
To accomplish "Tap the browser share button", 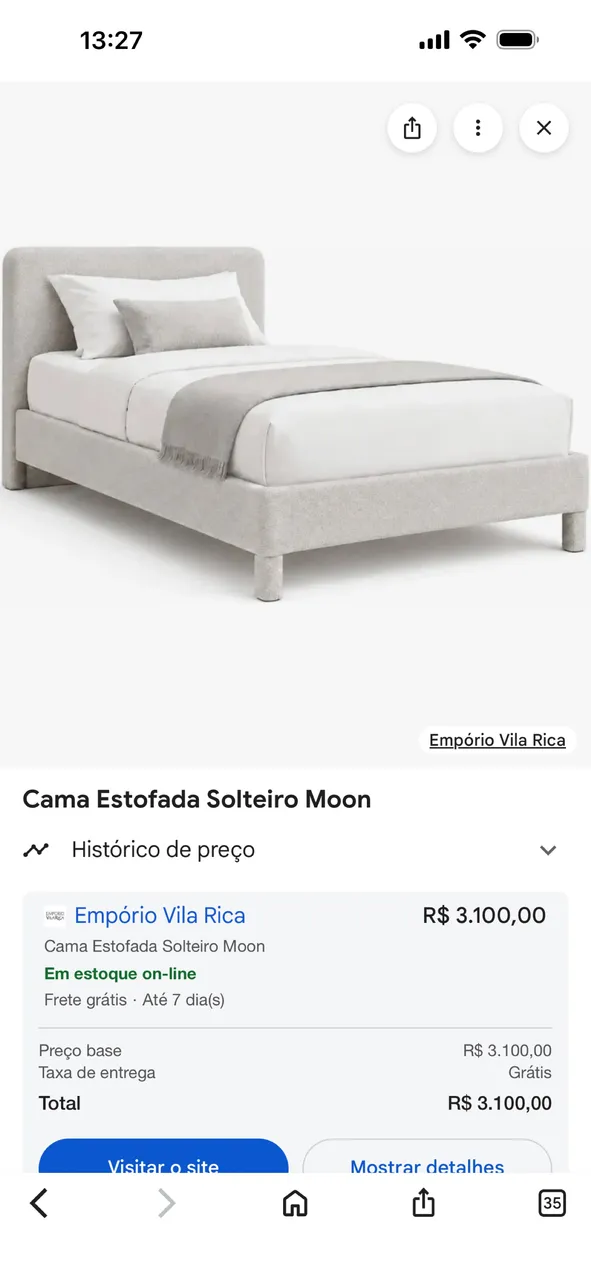I will 423,1203.
